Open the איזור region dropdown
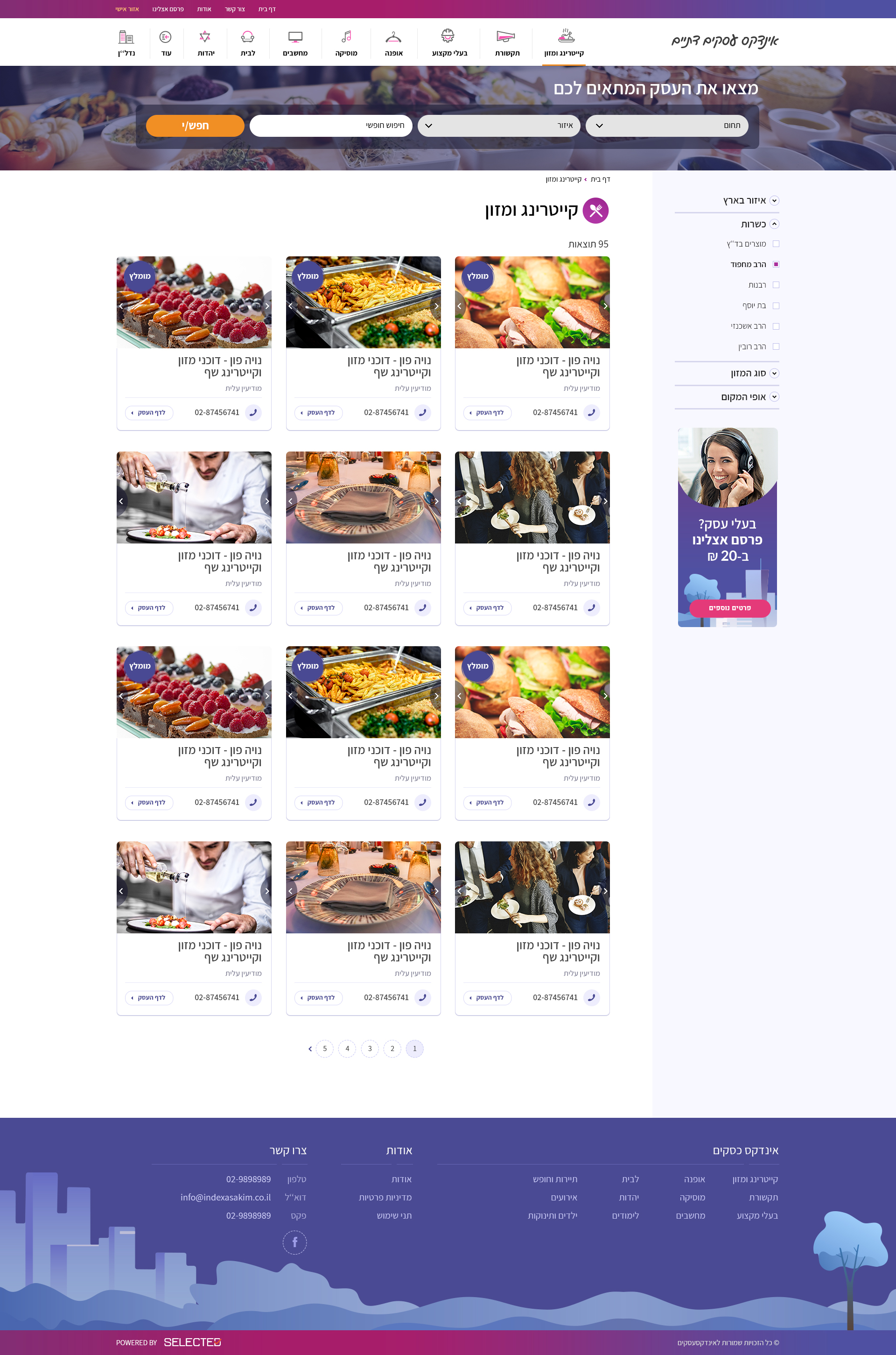The height and width of the screenshot is (1355, 896). [x=498, y=126]
